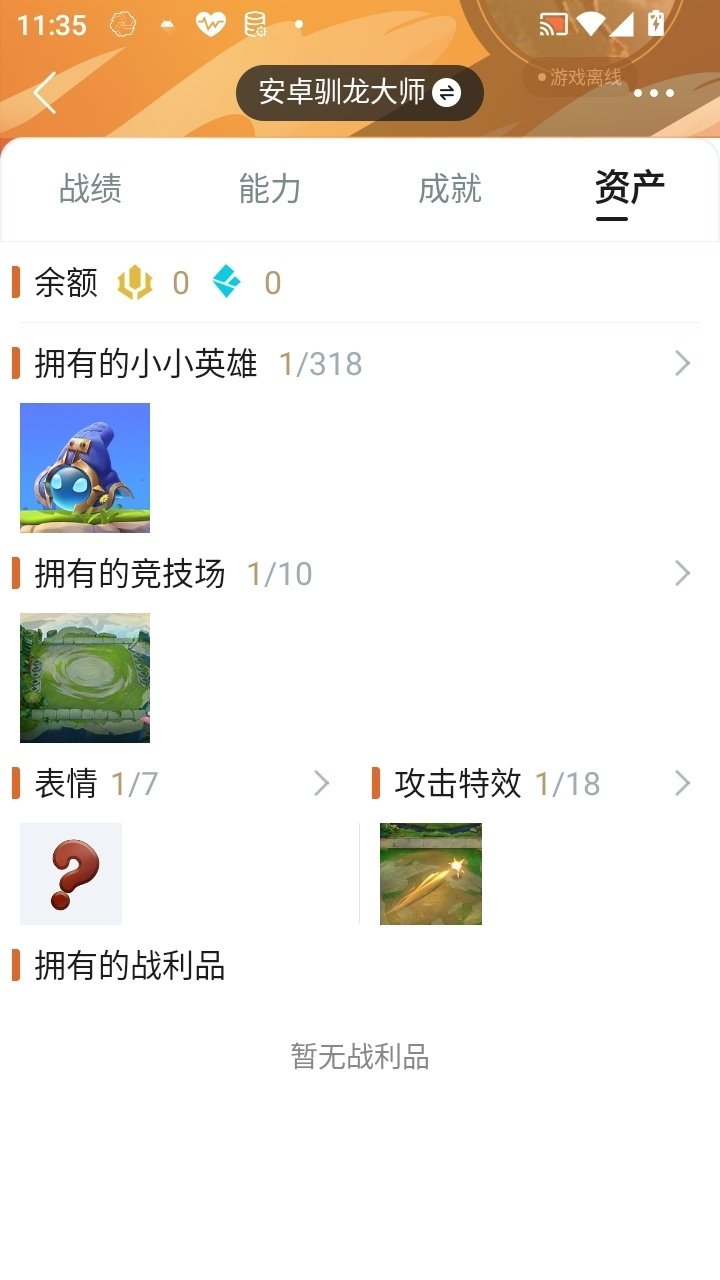Tap the golden attack effect thumbnail
Image resolution: width=720 pixels, height=1280 pixels.
tap(430, 873)
